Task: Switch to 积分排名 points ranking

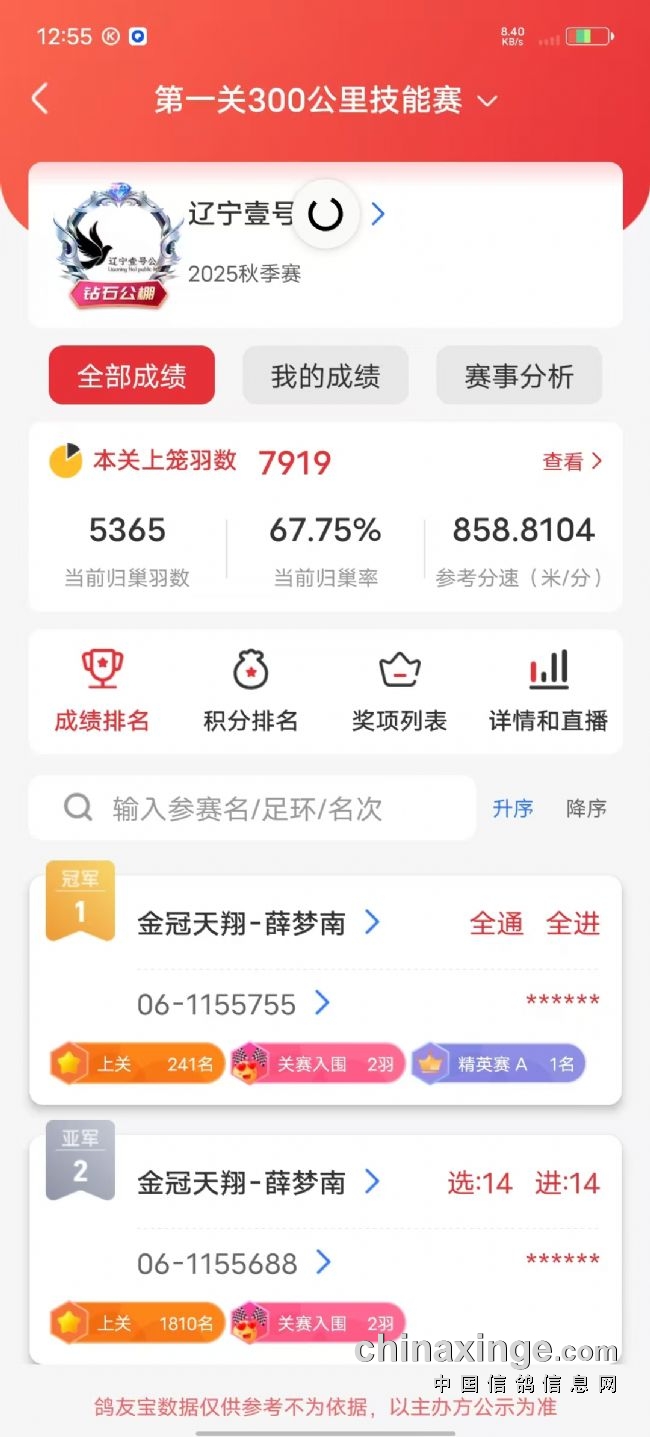Action: [250, 691]
